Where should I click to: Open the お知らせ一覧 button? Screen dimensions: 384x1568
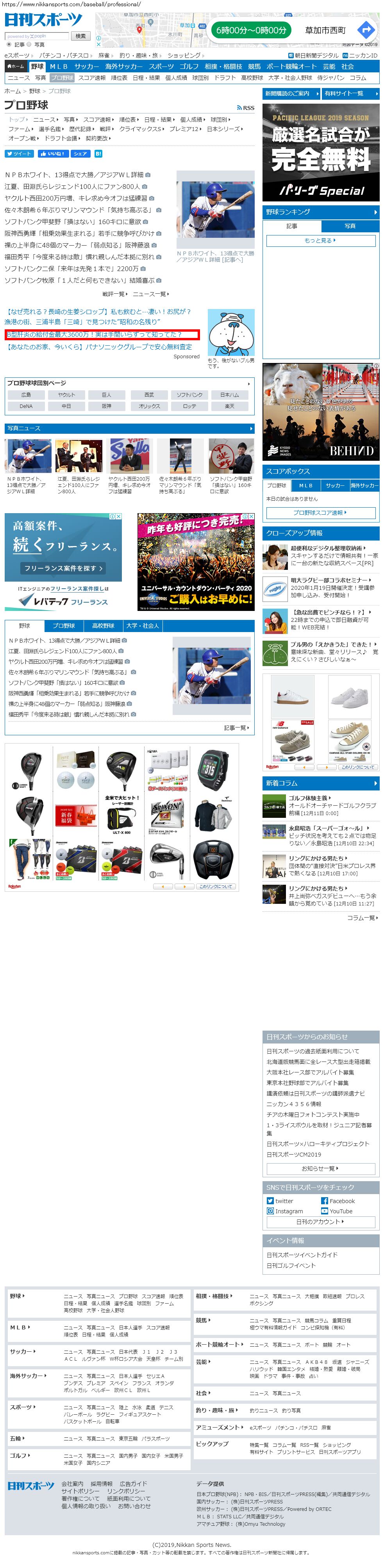pyautogui.click(x=320, y=1168)
